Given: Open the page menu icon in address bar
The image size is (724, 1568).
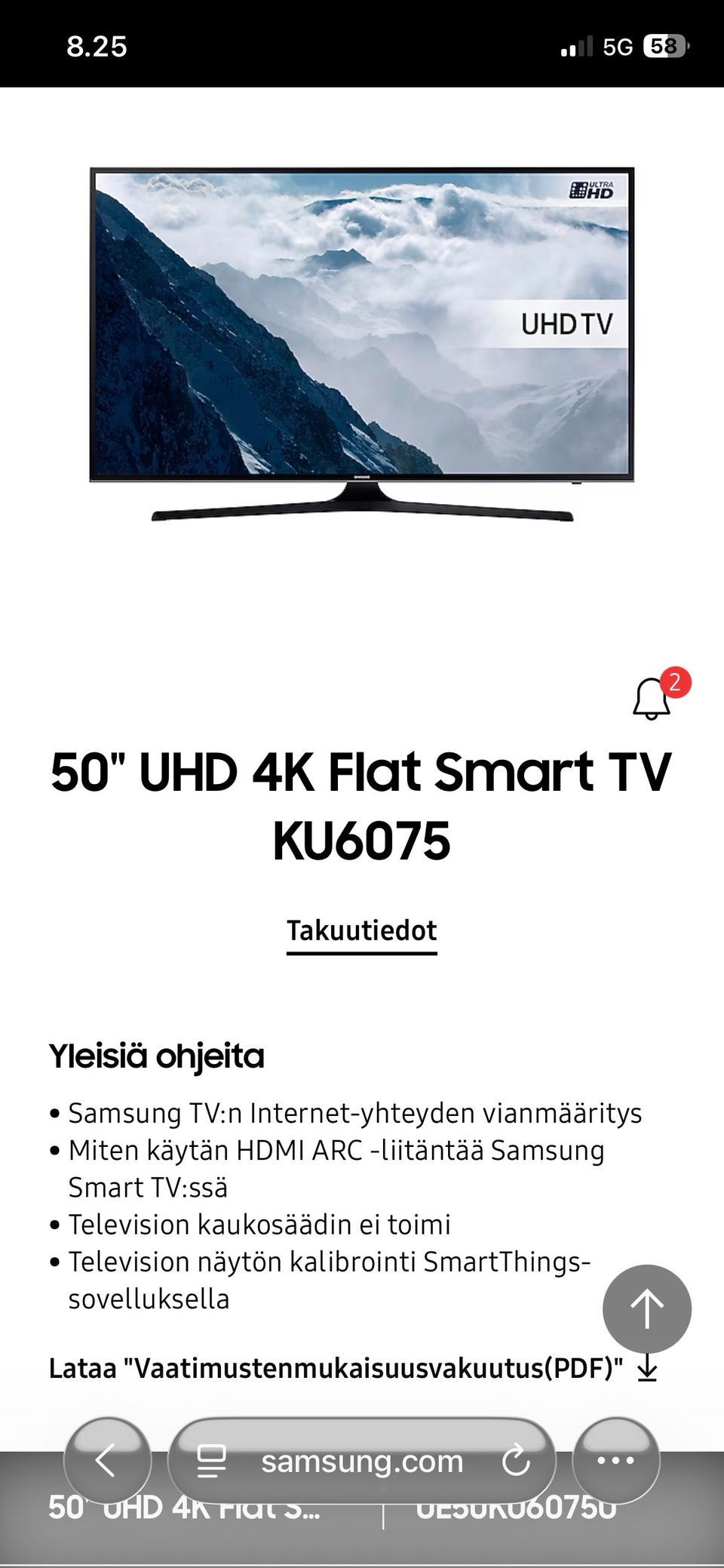Looking at the screenshot, I should [x=211, y=1462].
